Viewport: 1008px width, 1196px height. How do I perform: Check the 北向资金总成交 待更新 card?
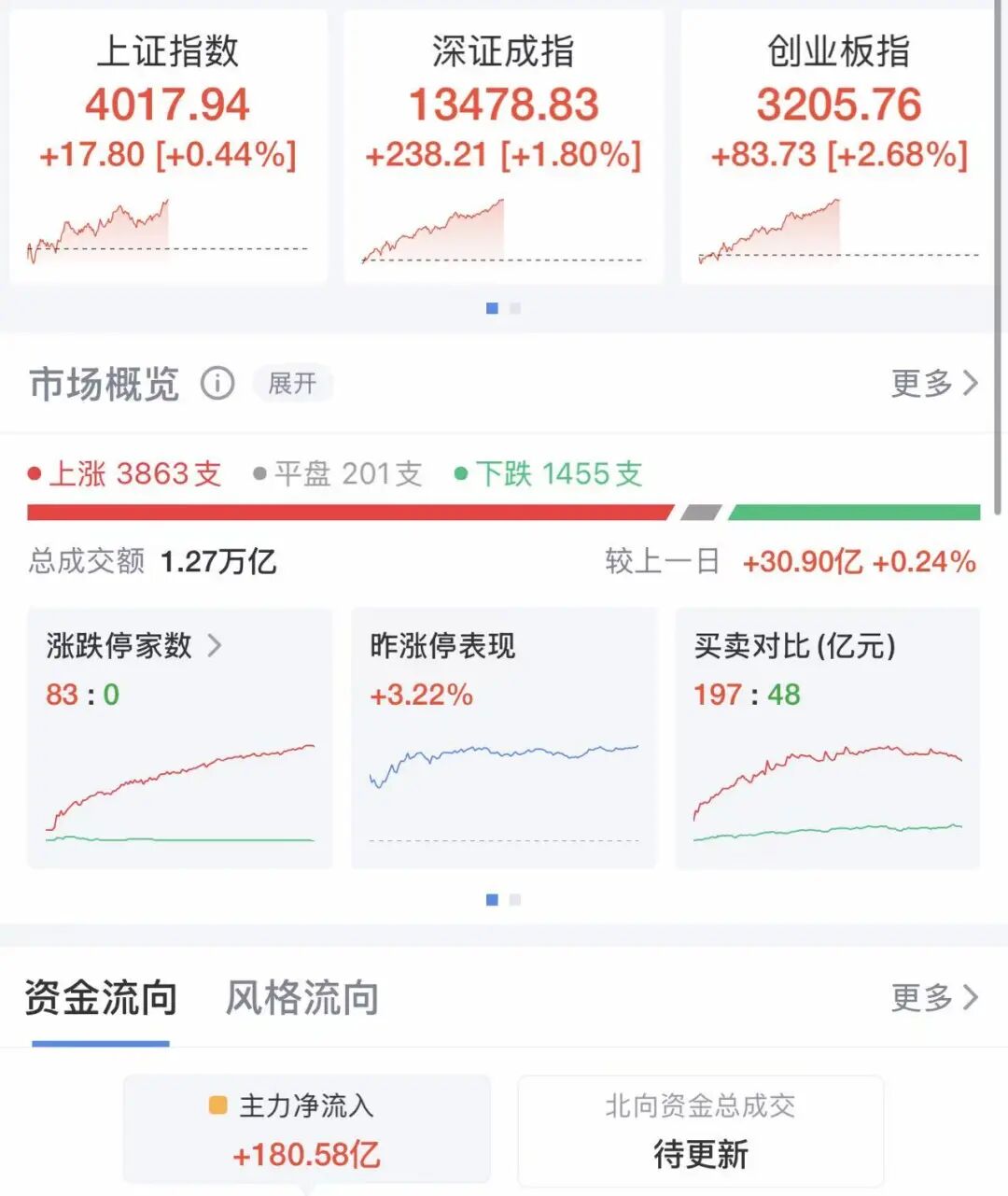point(701,1130)
